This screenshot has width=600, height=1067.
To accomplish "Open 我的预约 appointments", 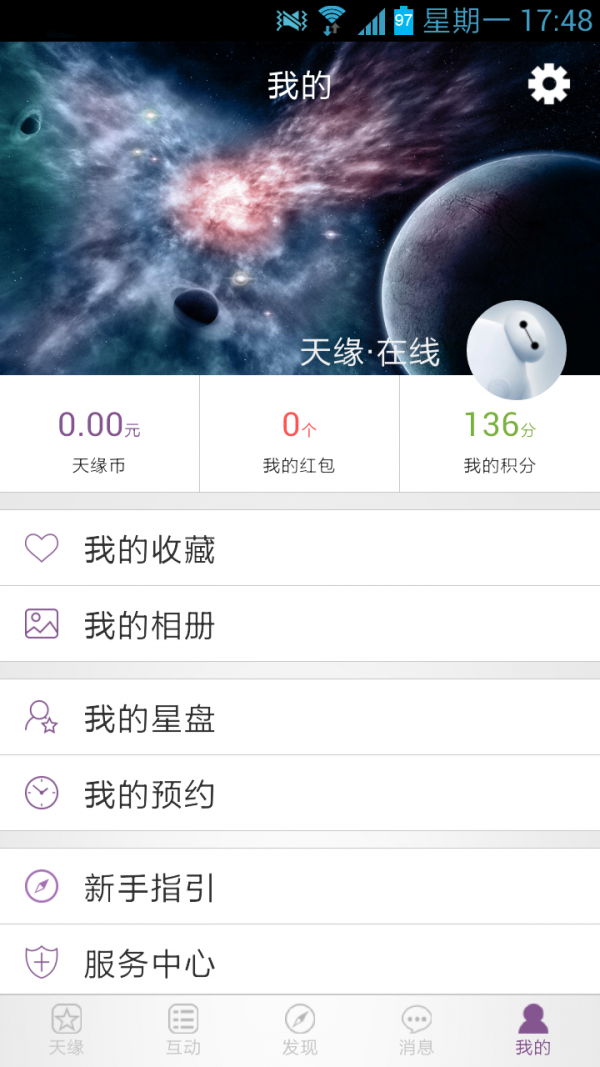I will tap(300, 794).
